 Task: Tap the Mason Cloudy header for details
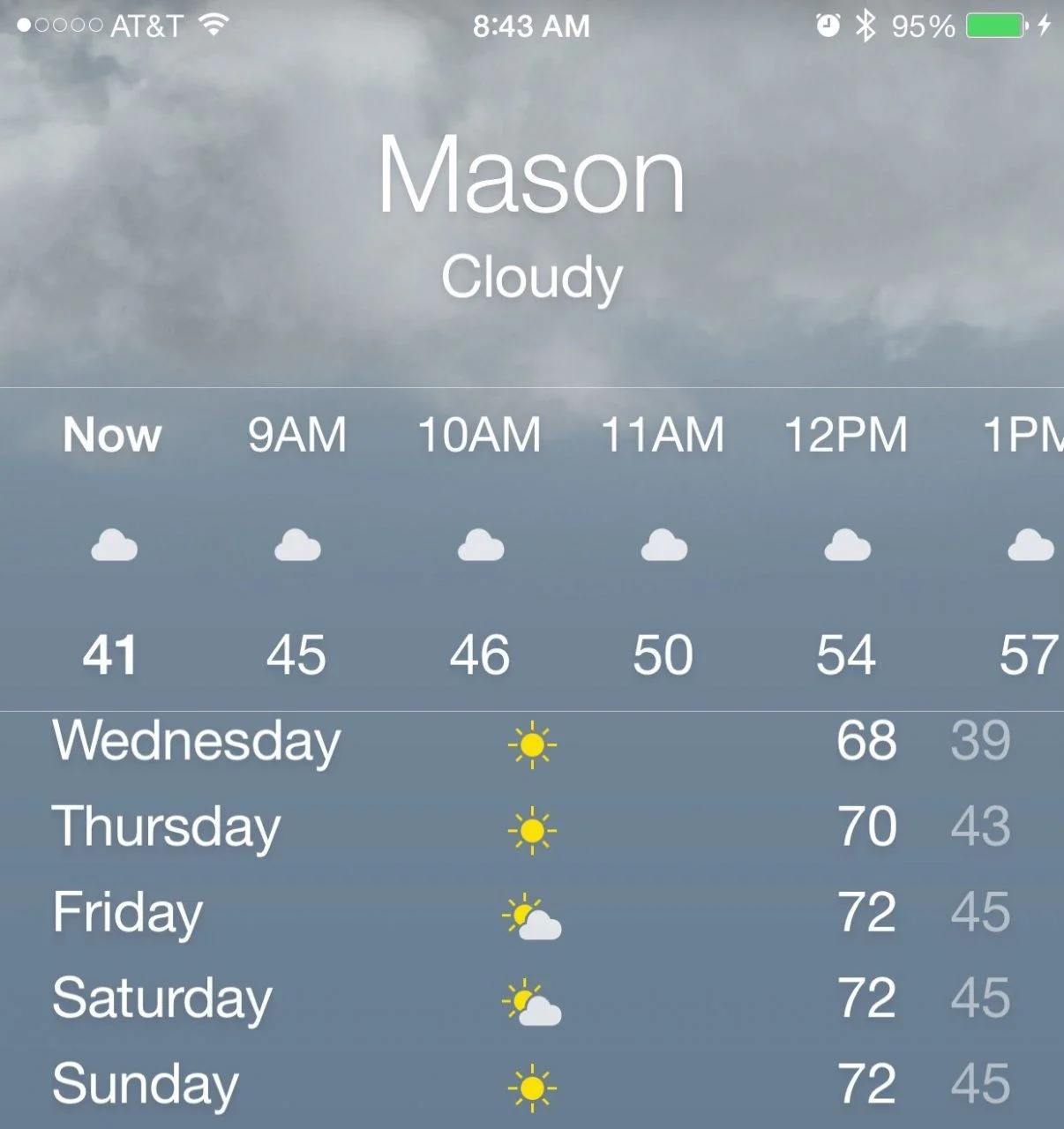(532, 216)
